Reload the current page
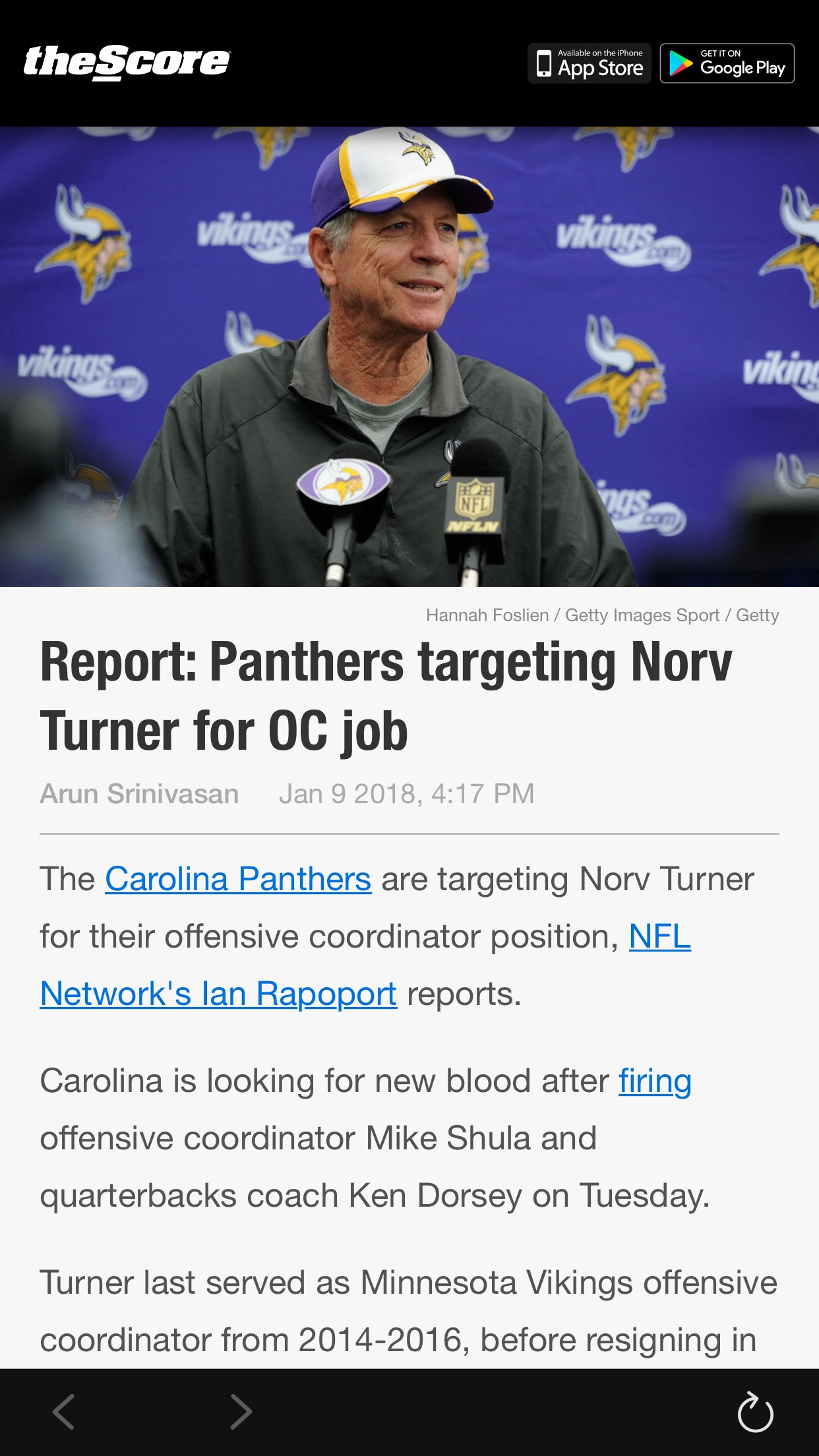Screen dimensions: 819x1456 click(x=755, y=1412)
